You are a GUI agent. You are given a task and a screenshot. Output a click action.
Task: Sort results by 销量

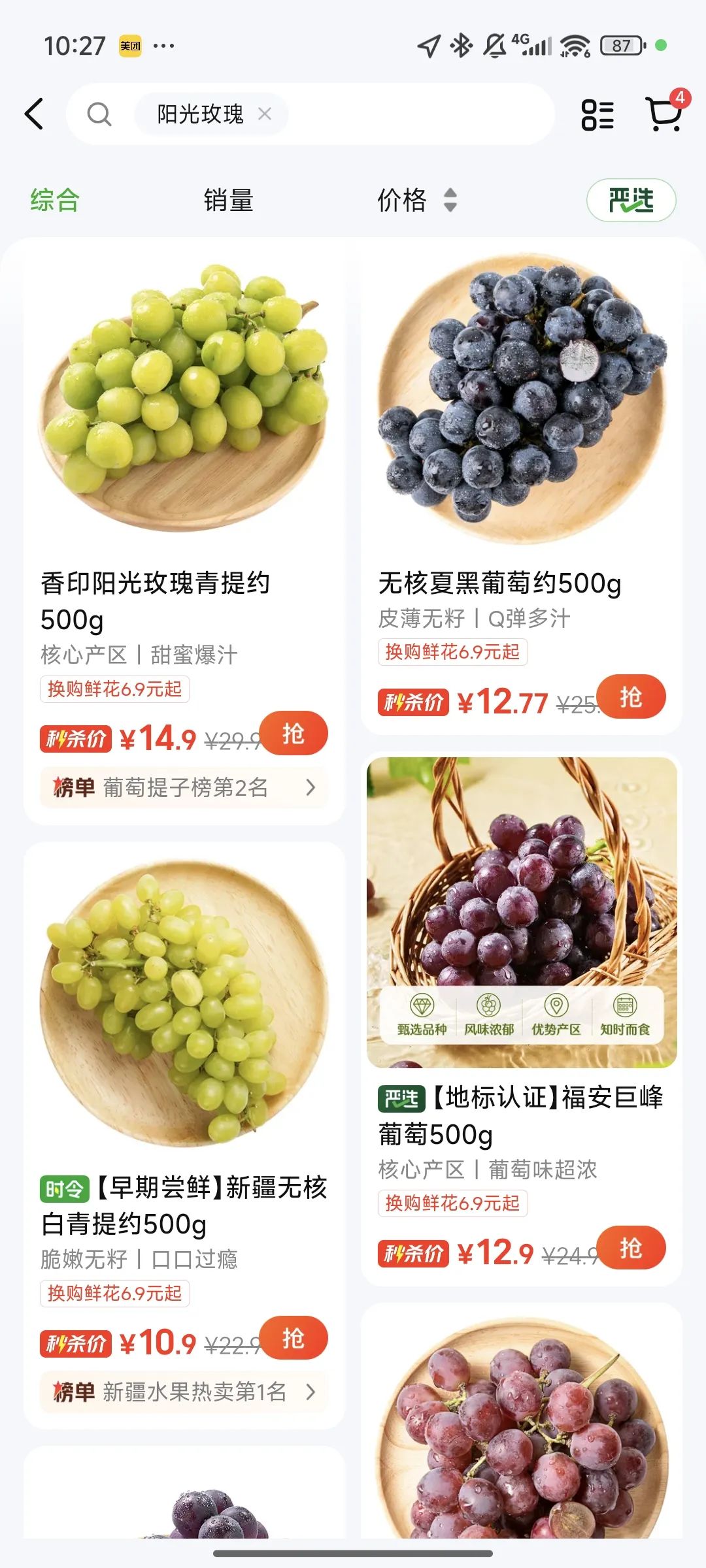pos(228,200)
